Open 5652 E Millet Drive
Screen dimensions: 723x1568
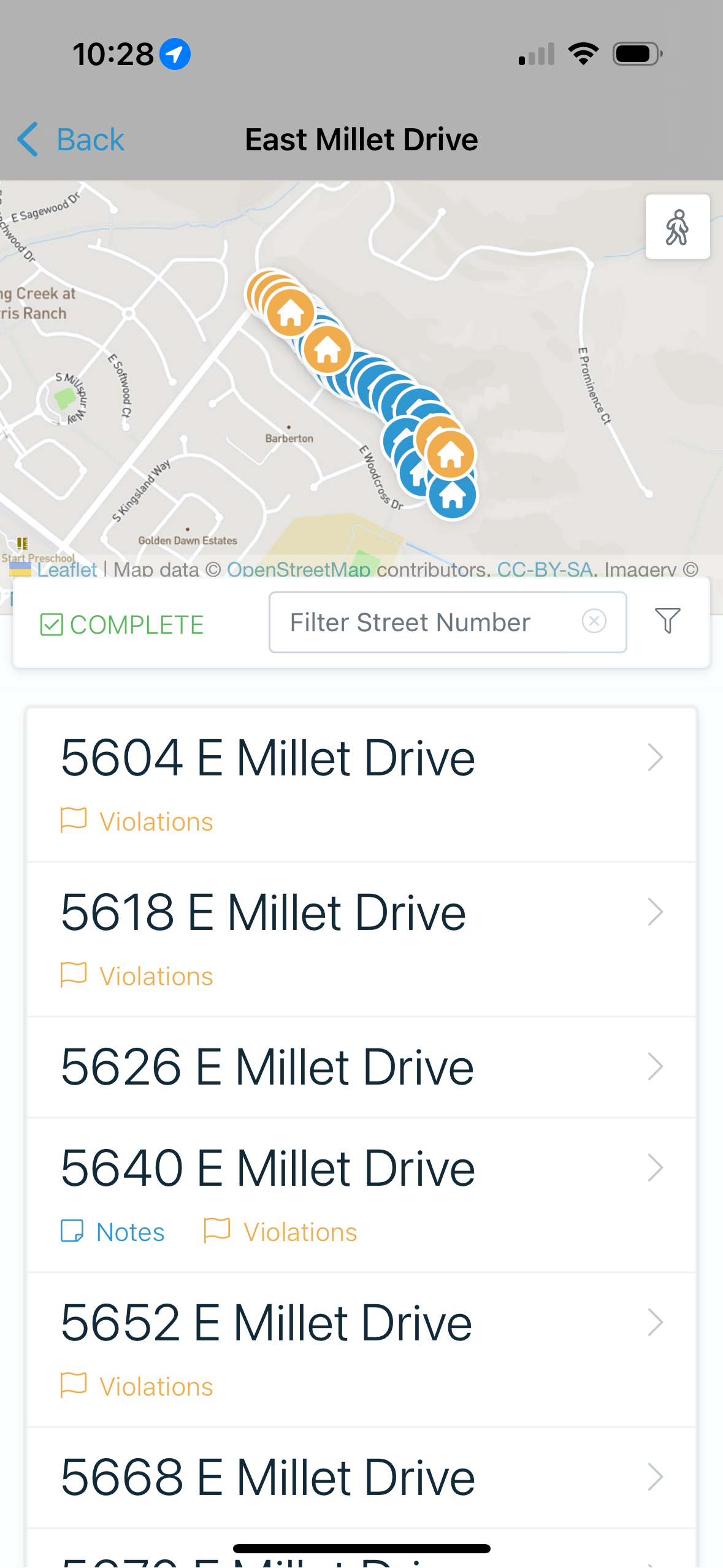point(361,1323)
